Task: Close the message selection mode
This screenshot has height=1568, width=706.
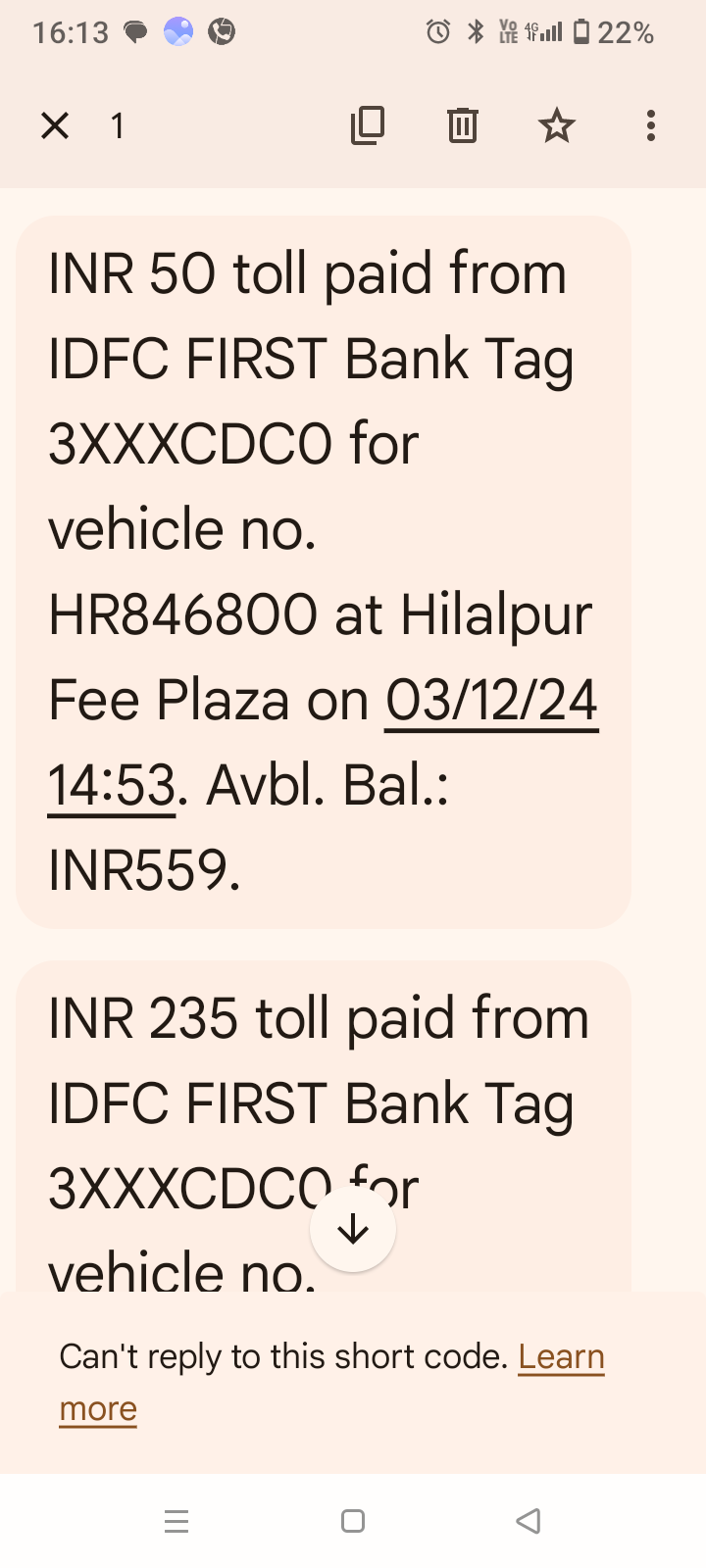Action: click(55, 125)
